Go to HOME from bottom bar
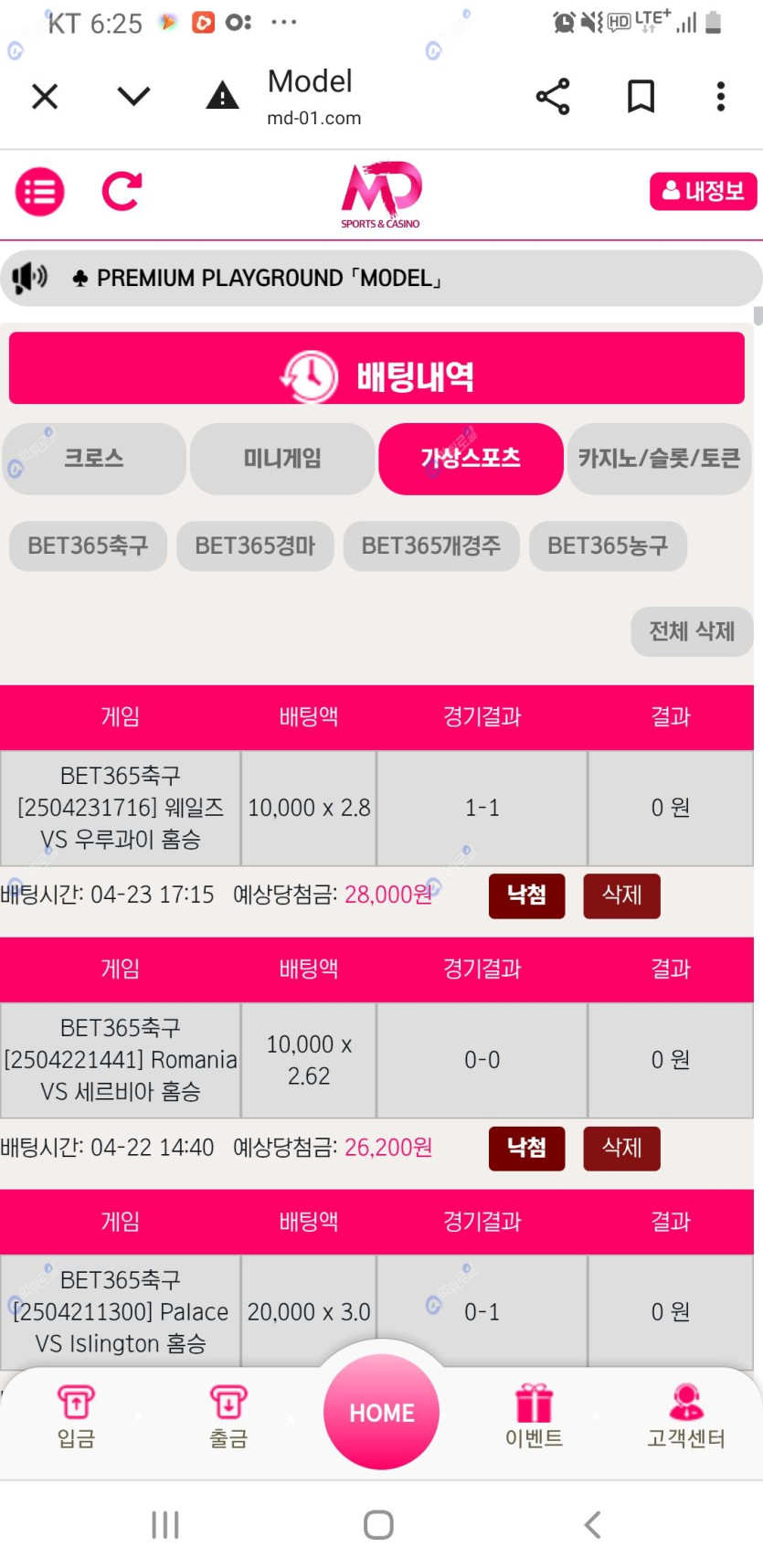Viewport: 763px width, 1568px height. click(382, 1413)
